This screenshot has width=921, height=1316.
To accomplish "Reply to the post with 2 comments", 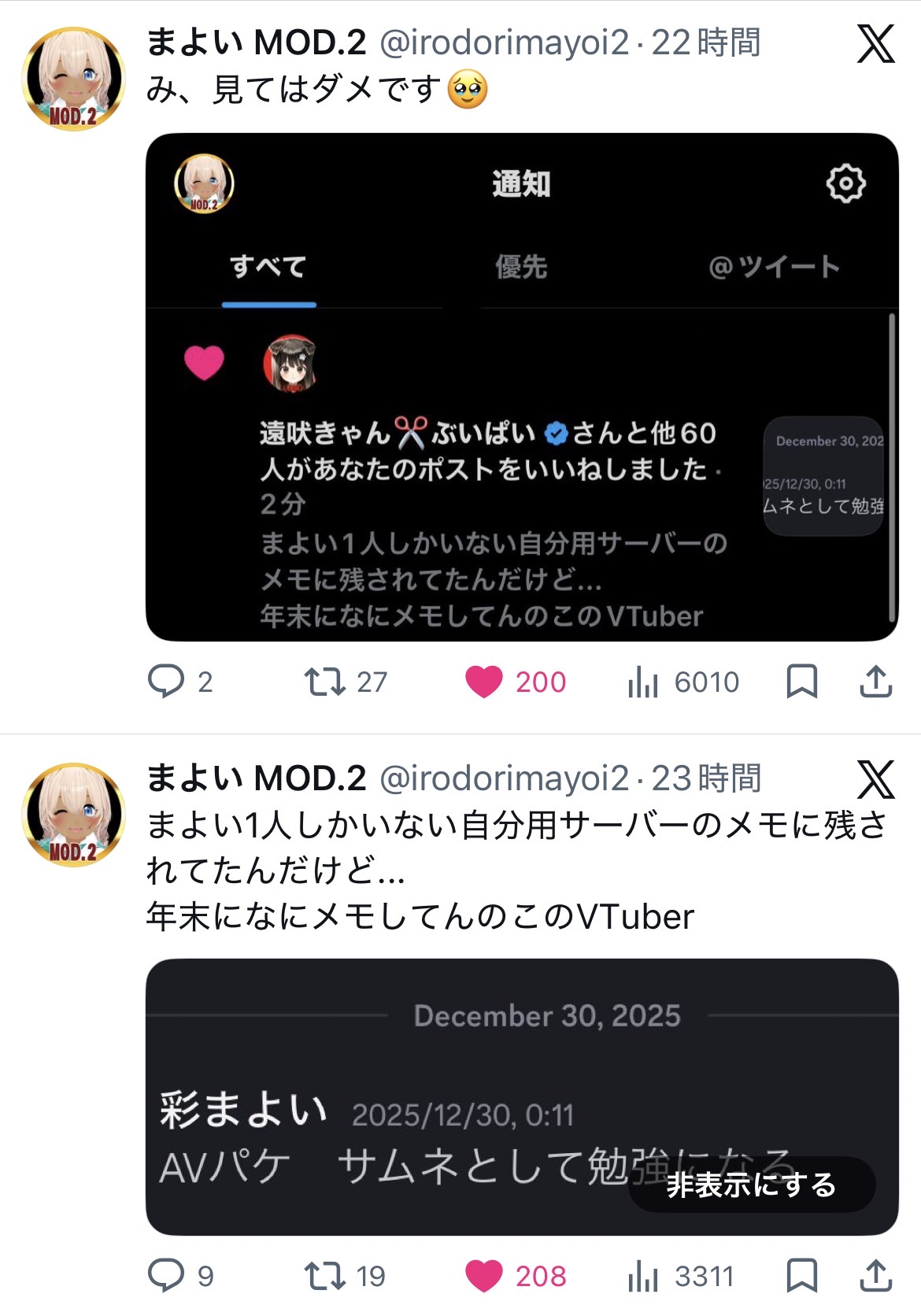I will [166, 682].
